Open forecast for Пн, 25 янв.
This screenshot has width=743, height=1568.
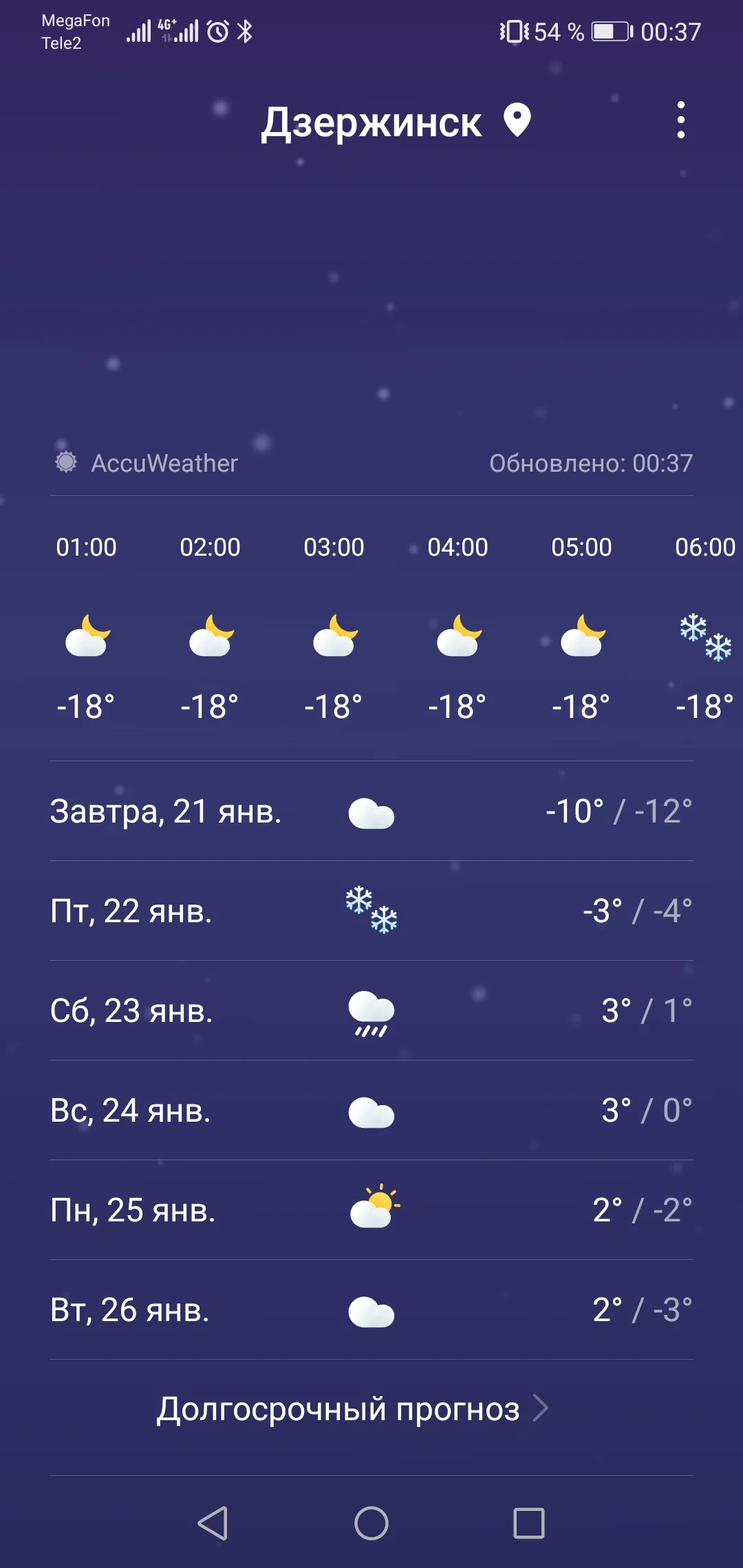(371, 1210)
